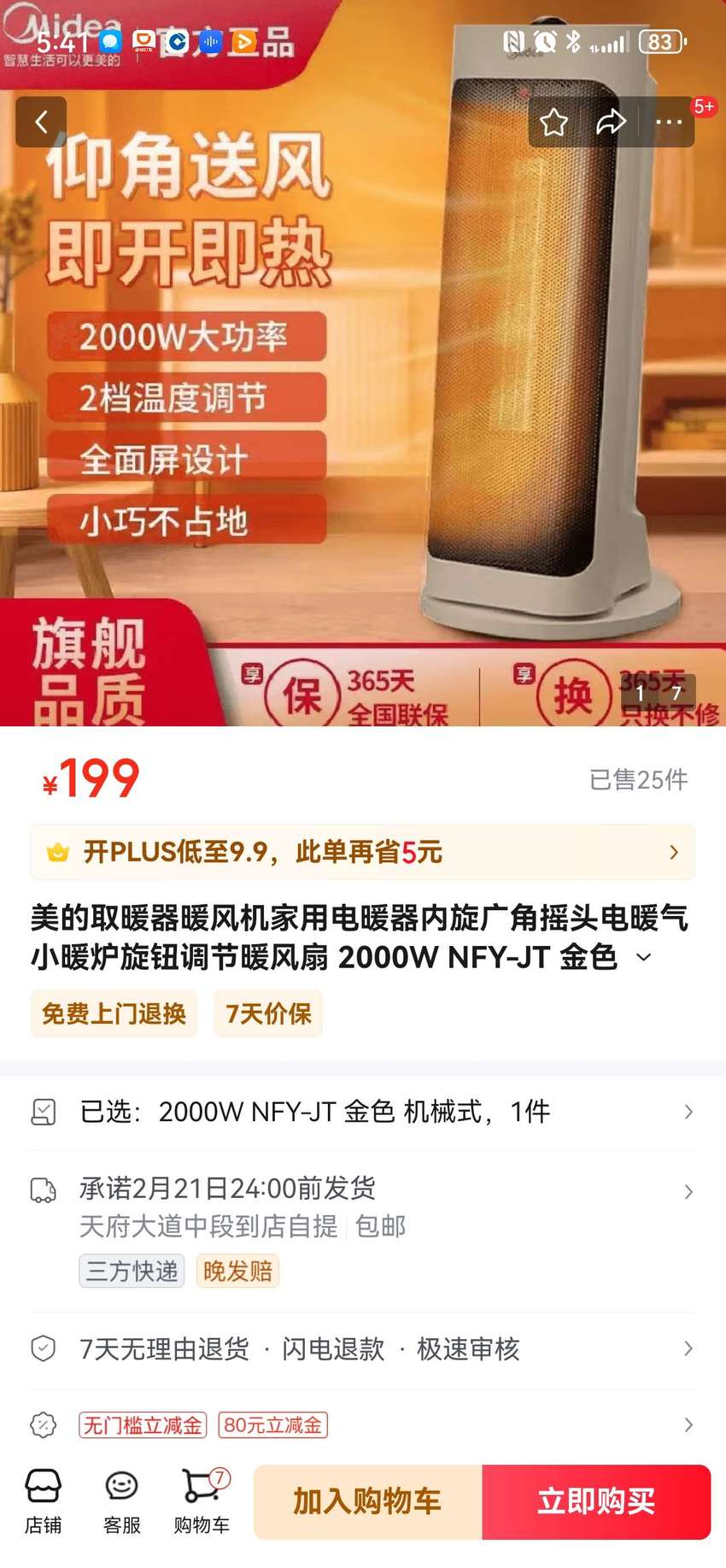
Task: Open the selected specification row 已选
Action: 363,1112
